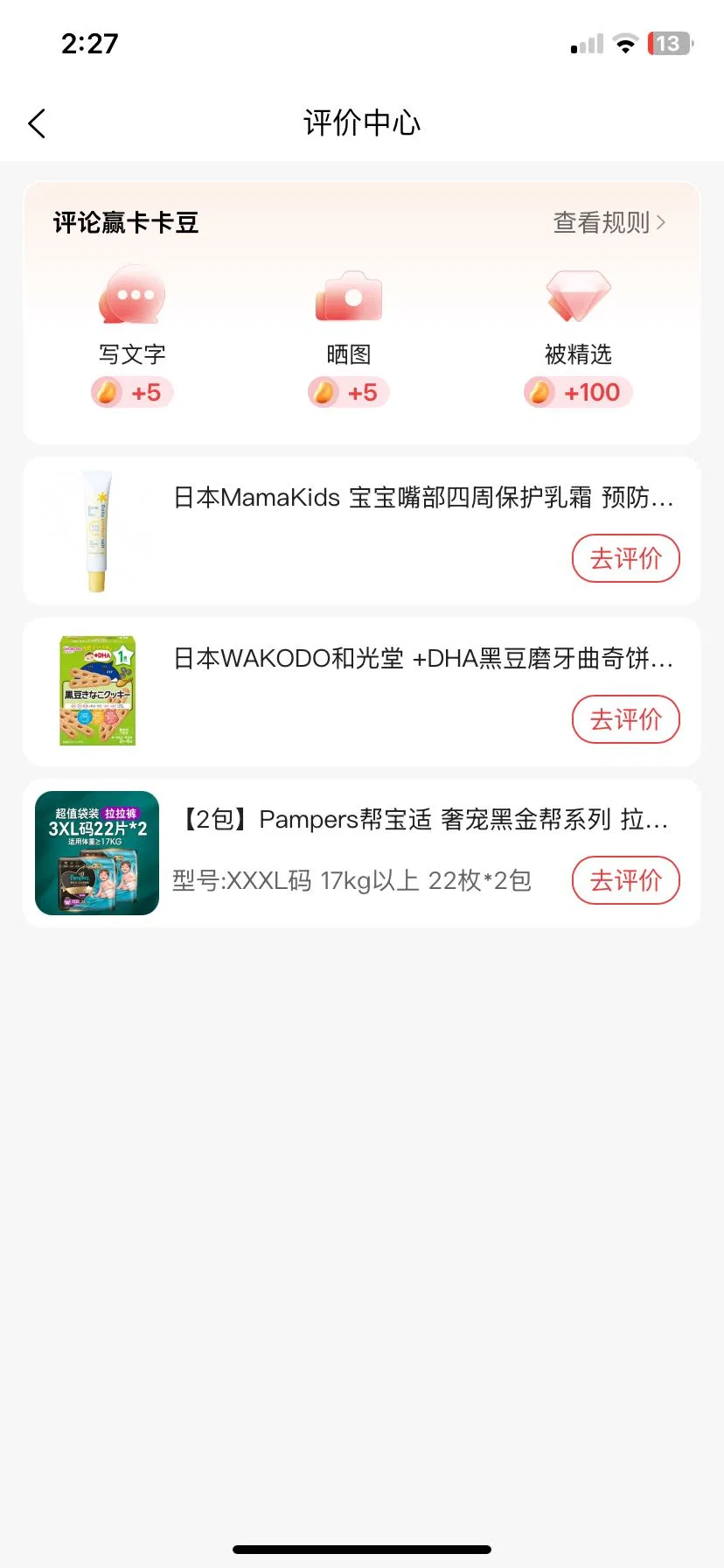Go back from 评价中心
This screenshot has height=1568, width=724.
click(37, 123)
